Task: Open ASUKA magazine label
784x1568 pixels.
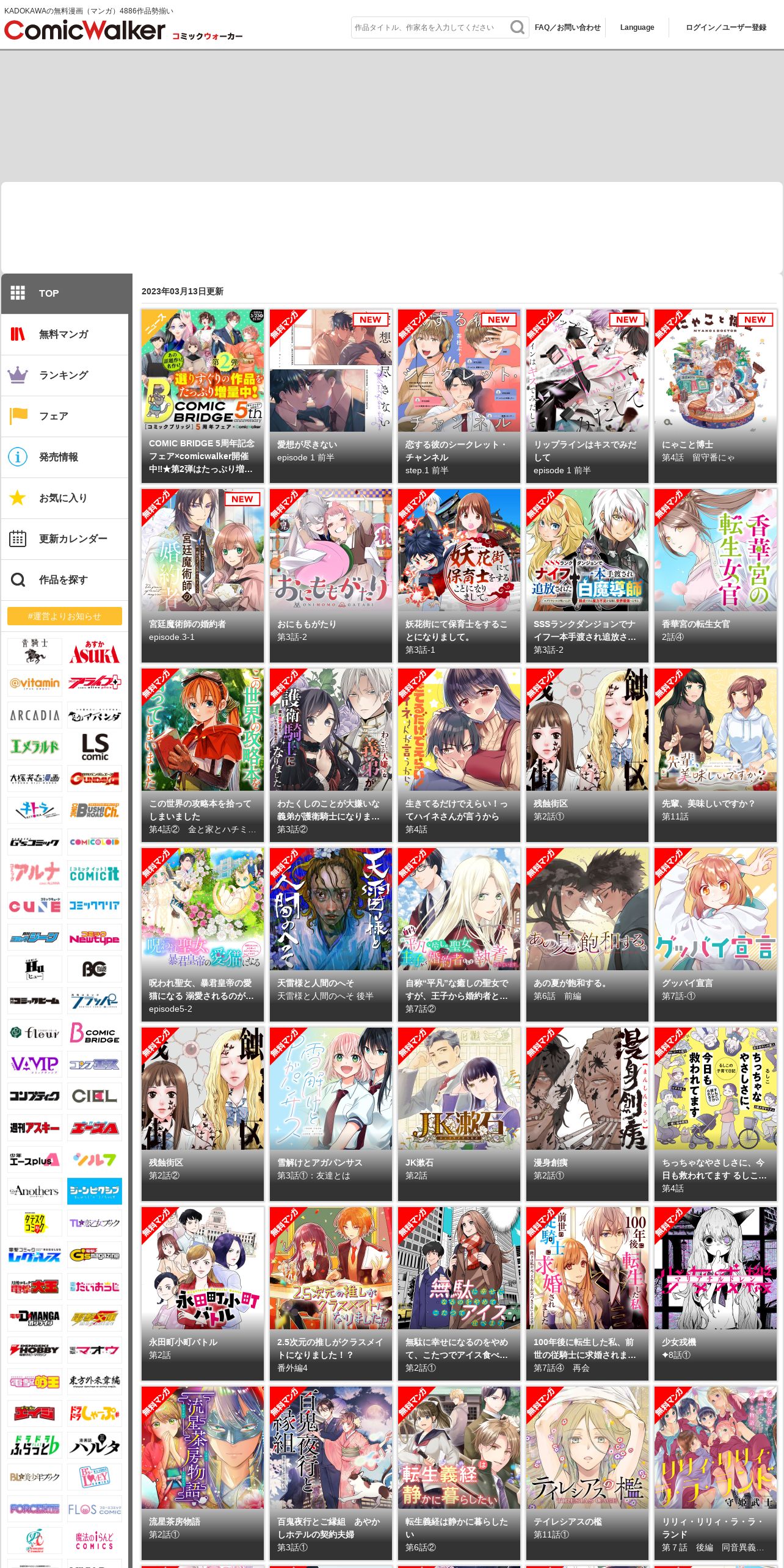Action: (x=95, y=652)
